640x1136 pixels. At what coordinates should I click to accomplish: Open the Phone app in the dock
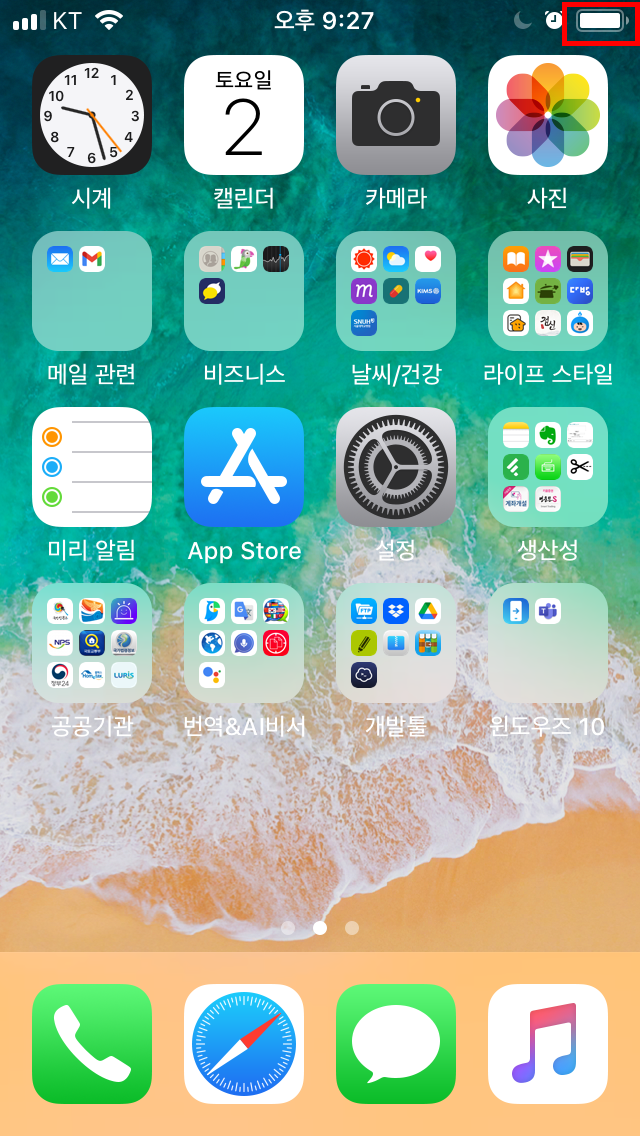point(92,1044)
